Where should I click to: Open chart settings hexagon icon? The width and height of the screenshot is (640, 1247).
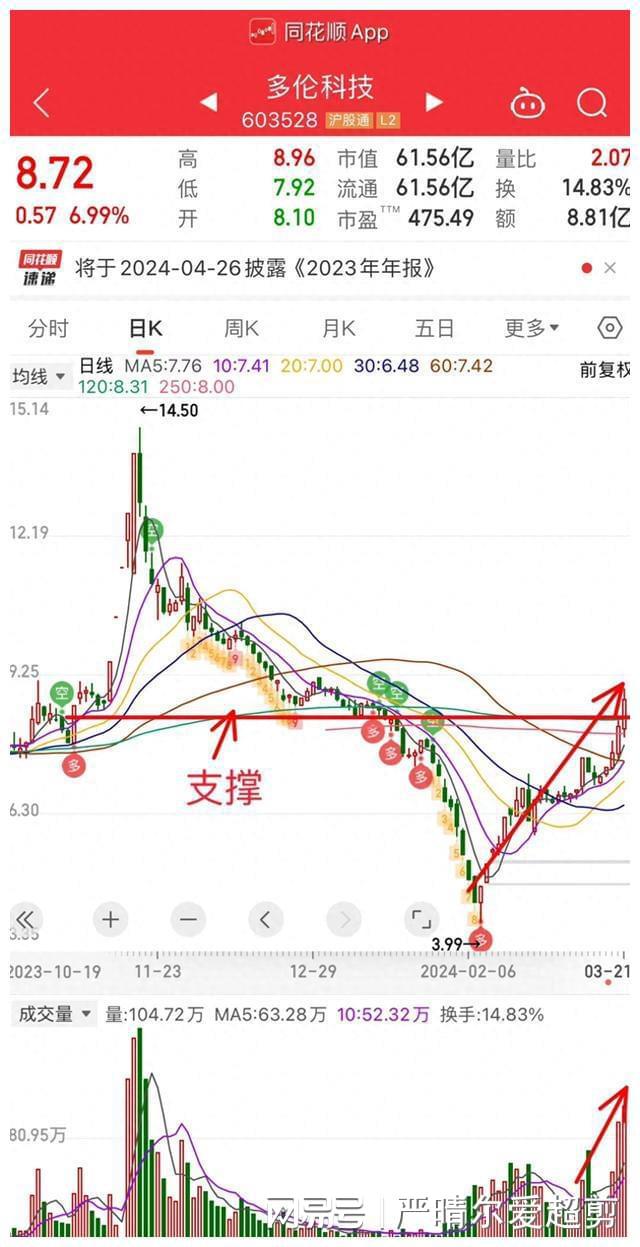click(x=610, y=328)
